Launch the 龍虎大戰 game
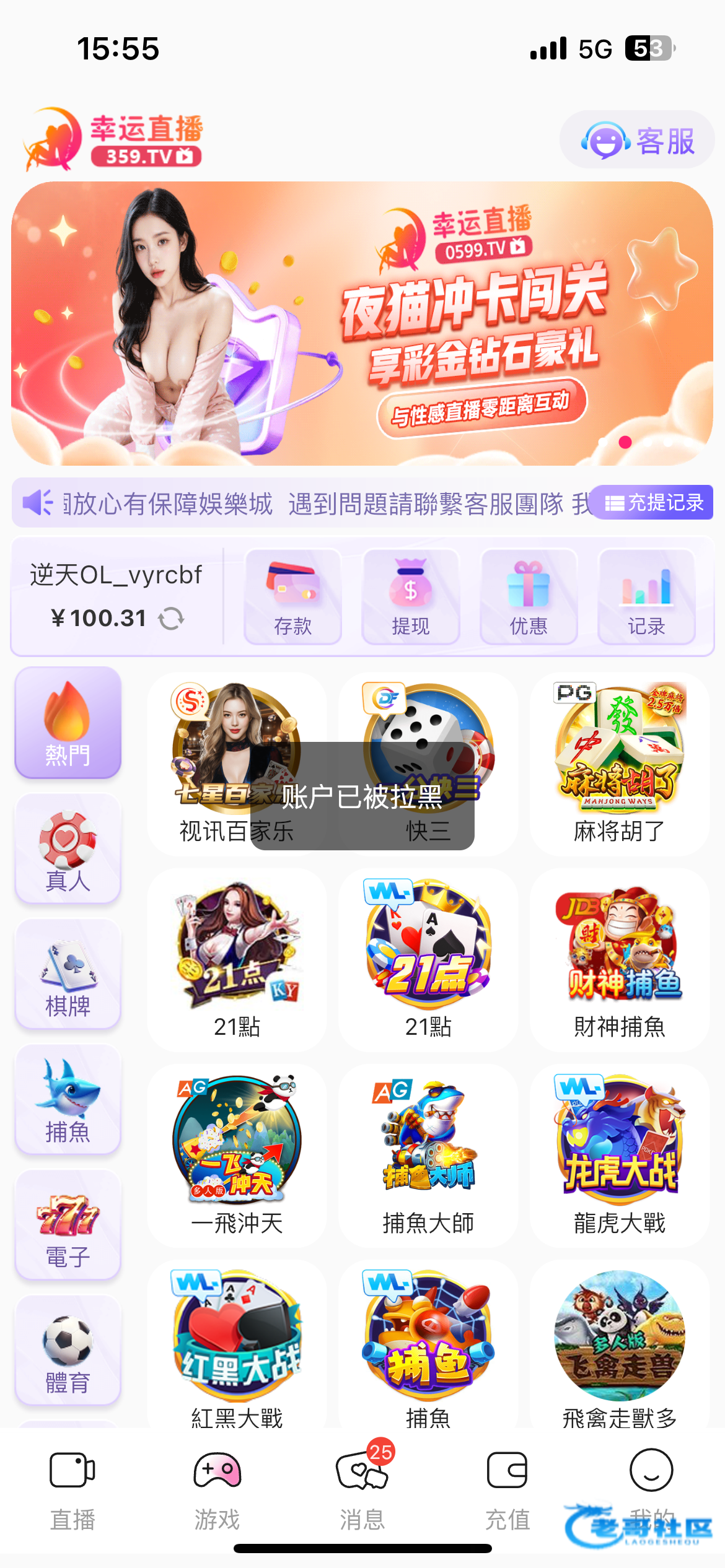Screen dimensions: 725x1568 point(619,1154)
